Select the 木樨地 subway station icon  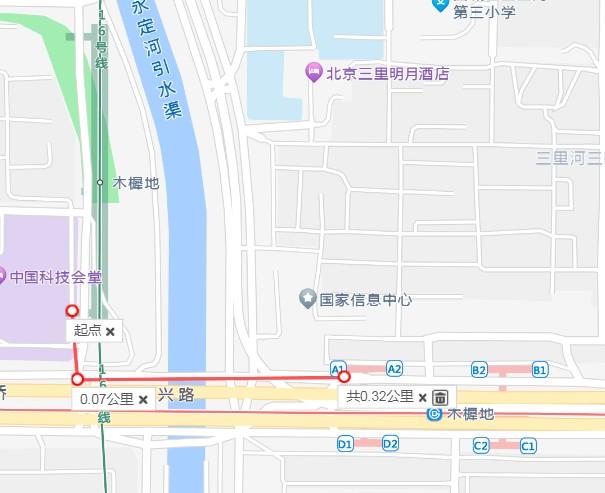click(x=435, y=413)
